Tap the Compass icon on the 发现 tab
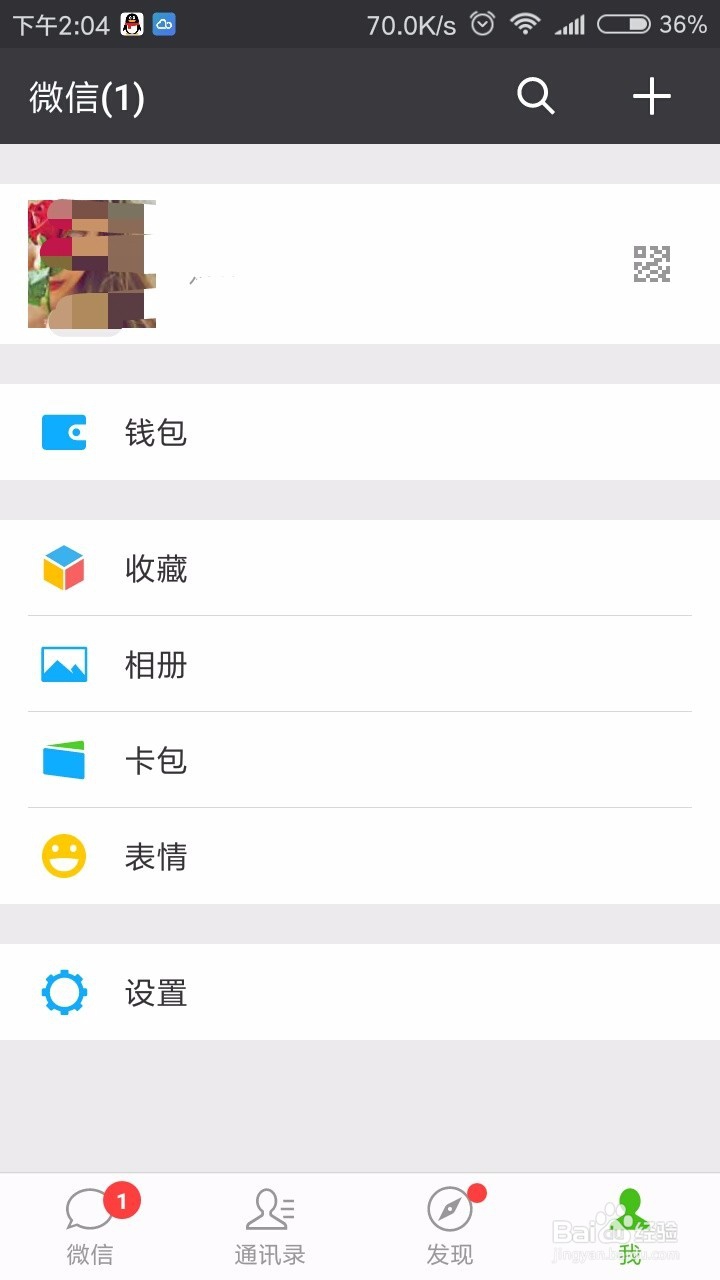This screenshot has height=1280, width=720. (x=450, y=1208)
